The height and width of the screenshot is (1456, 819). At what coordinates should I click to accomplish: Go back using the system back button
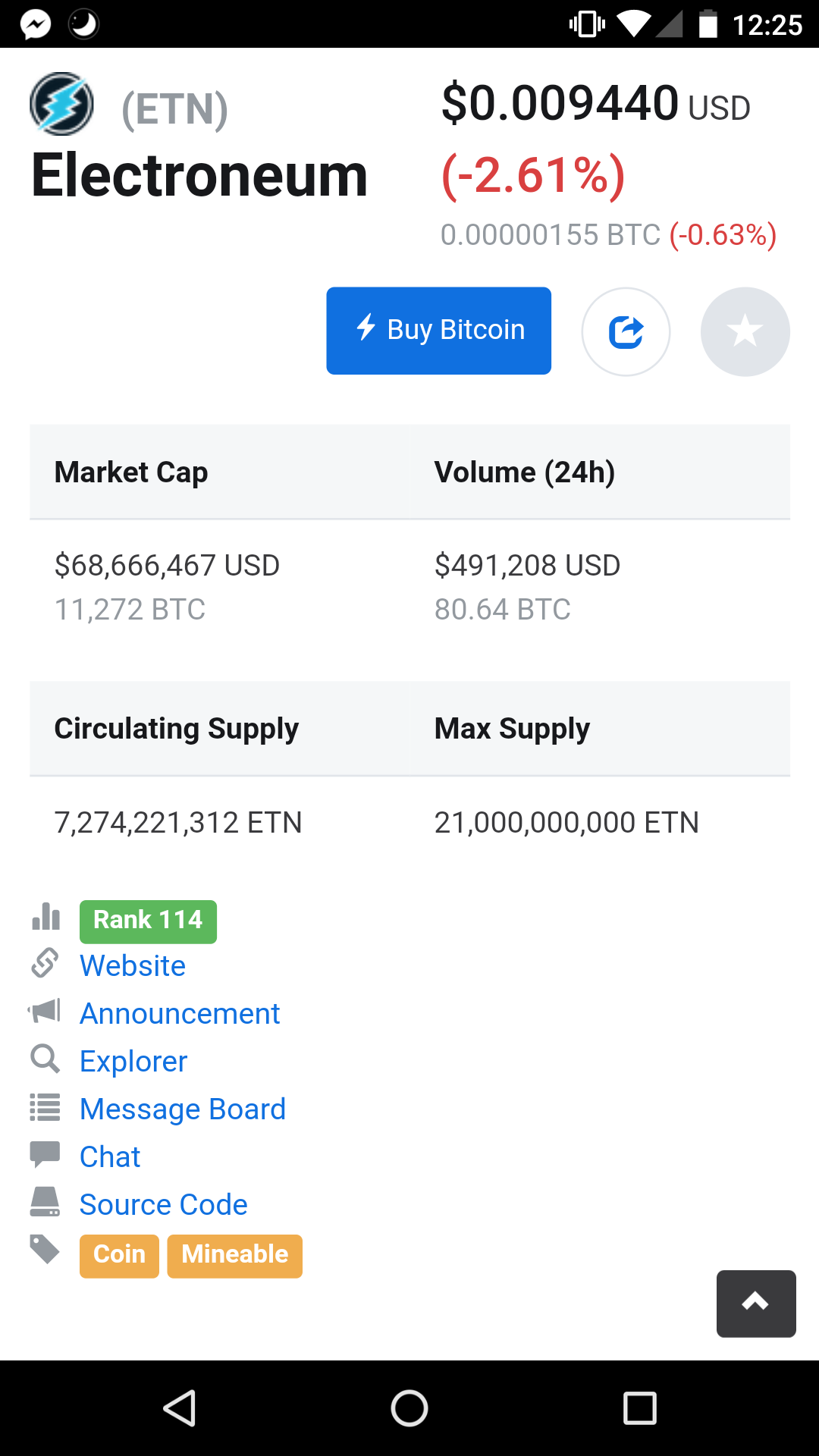(x=180, y=1408)
